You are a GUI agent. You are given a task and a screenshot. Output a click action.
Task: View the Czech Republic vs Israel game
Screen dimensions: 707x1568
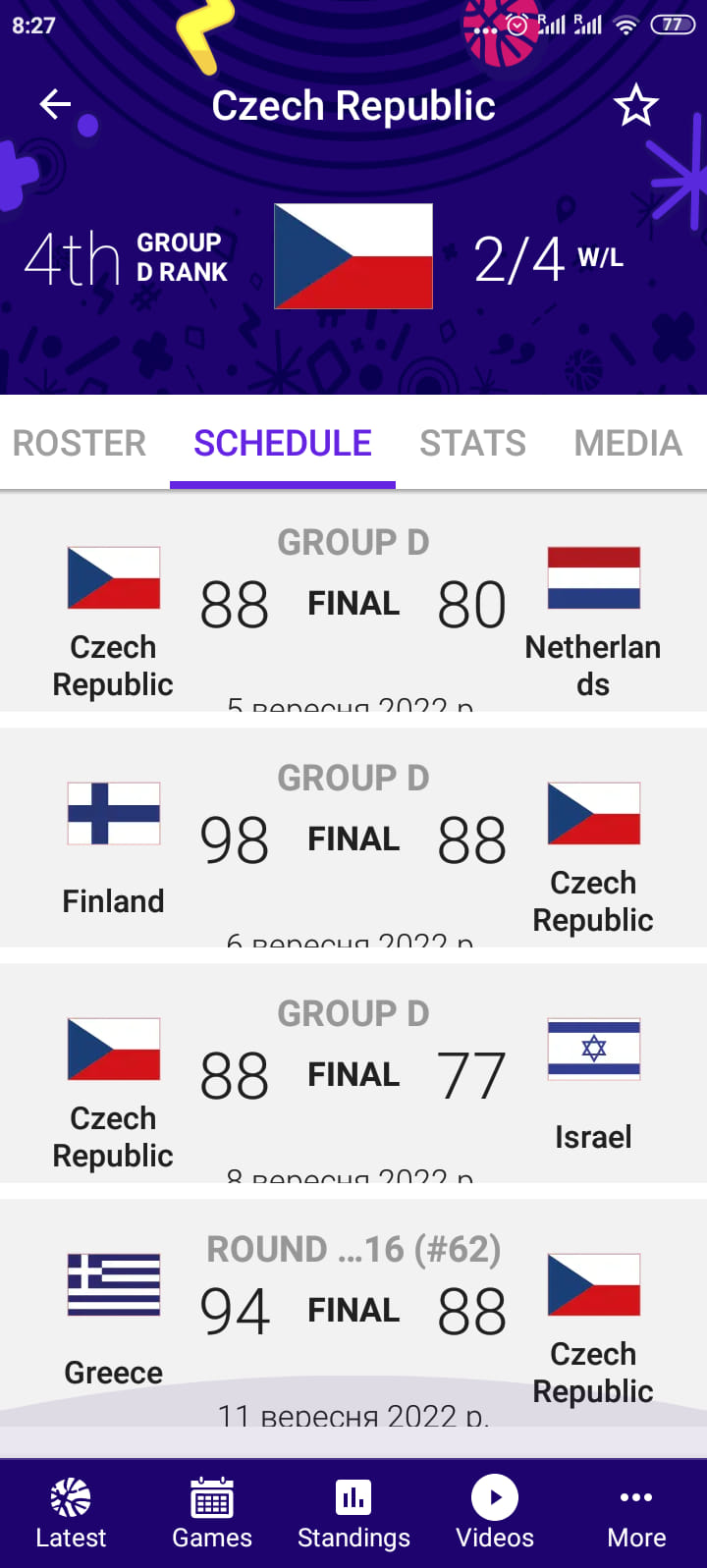(x=353, y=1075)
